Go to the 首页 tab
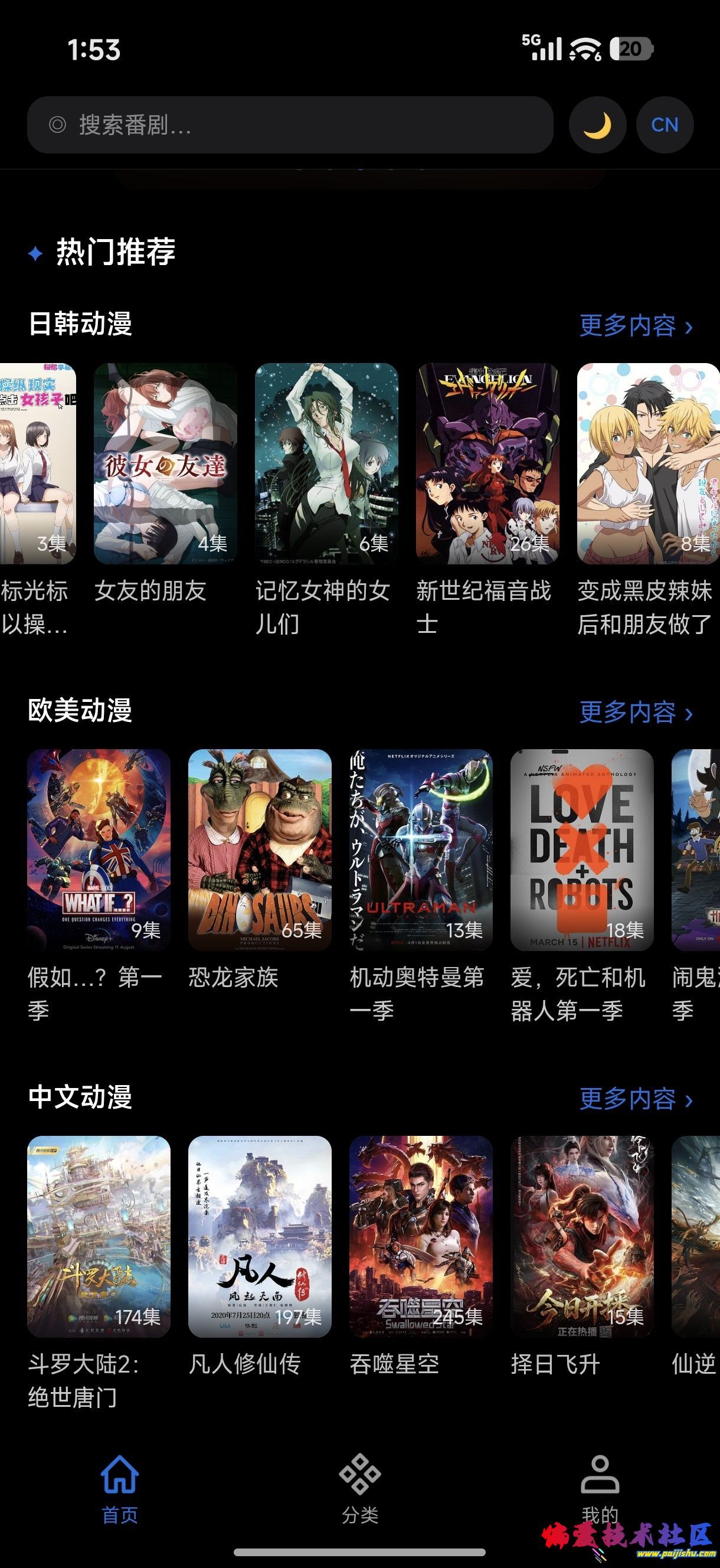Screen dimensions: 720x1568 120,1489
